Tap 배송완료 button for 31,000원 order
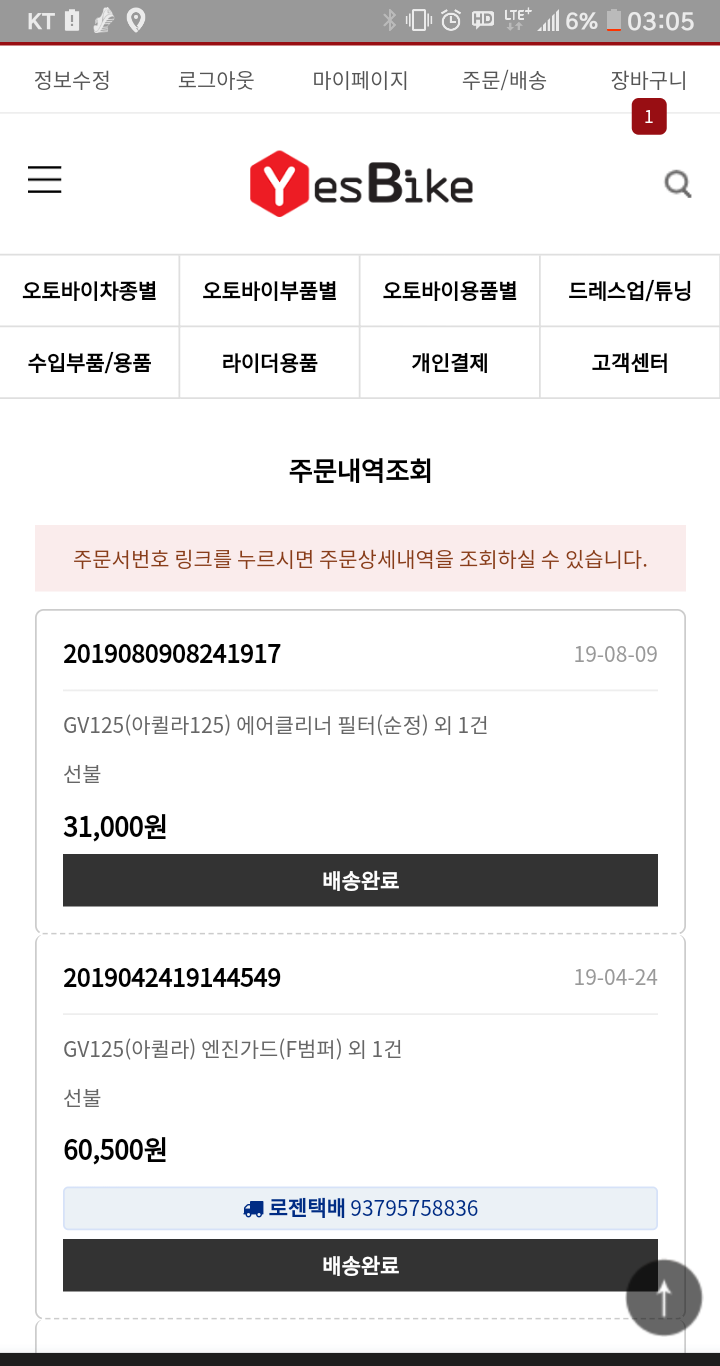The image size is (720, 1366). pyautogui.click(x=360, y=880)
